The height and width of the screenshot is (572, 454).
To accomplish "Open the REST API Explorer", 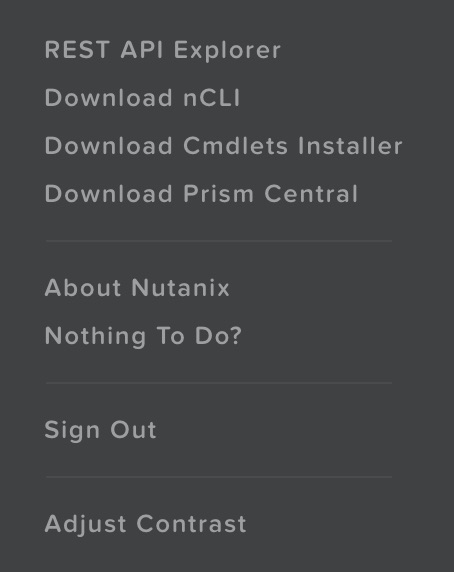I will (x=163, y=50).
